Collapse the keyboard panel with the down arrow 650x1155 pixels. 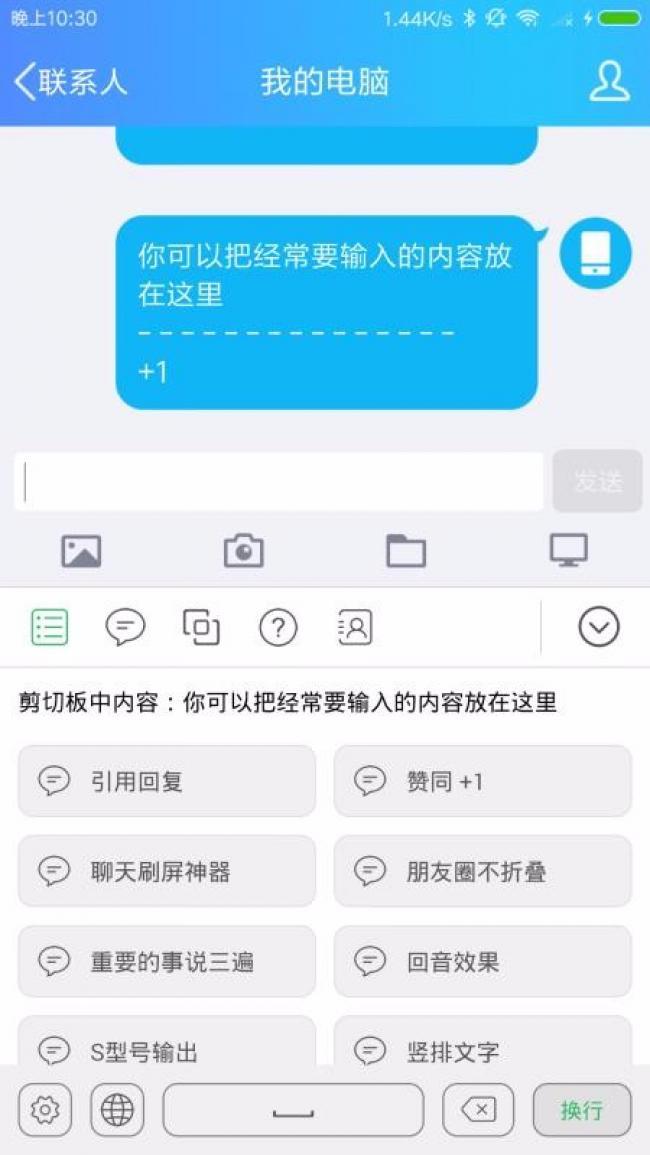pos(598,627)
